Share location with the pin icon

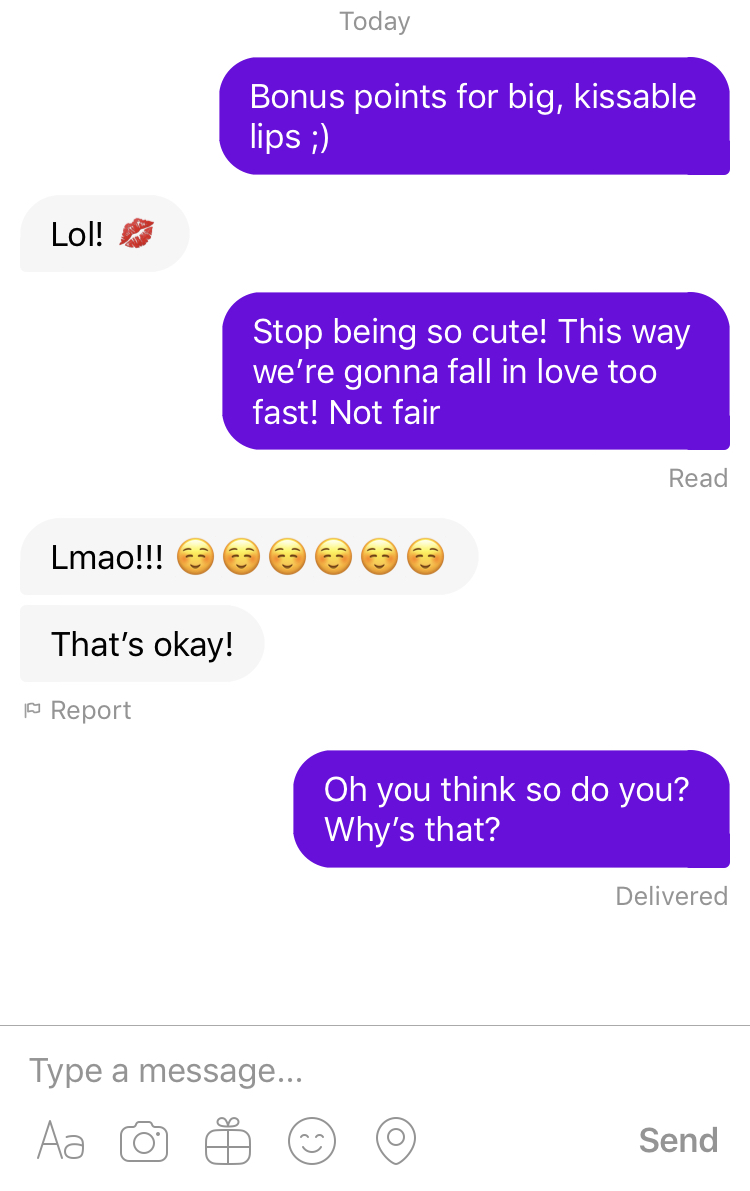(x=395, y=1141)
